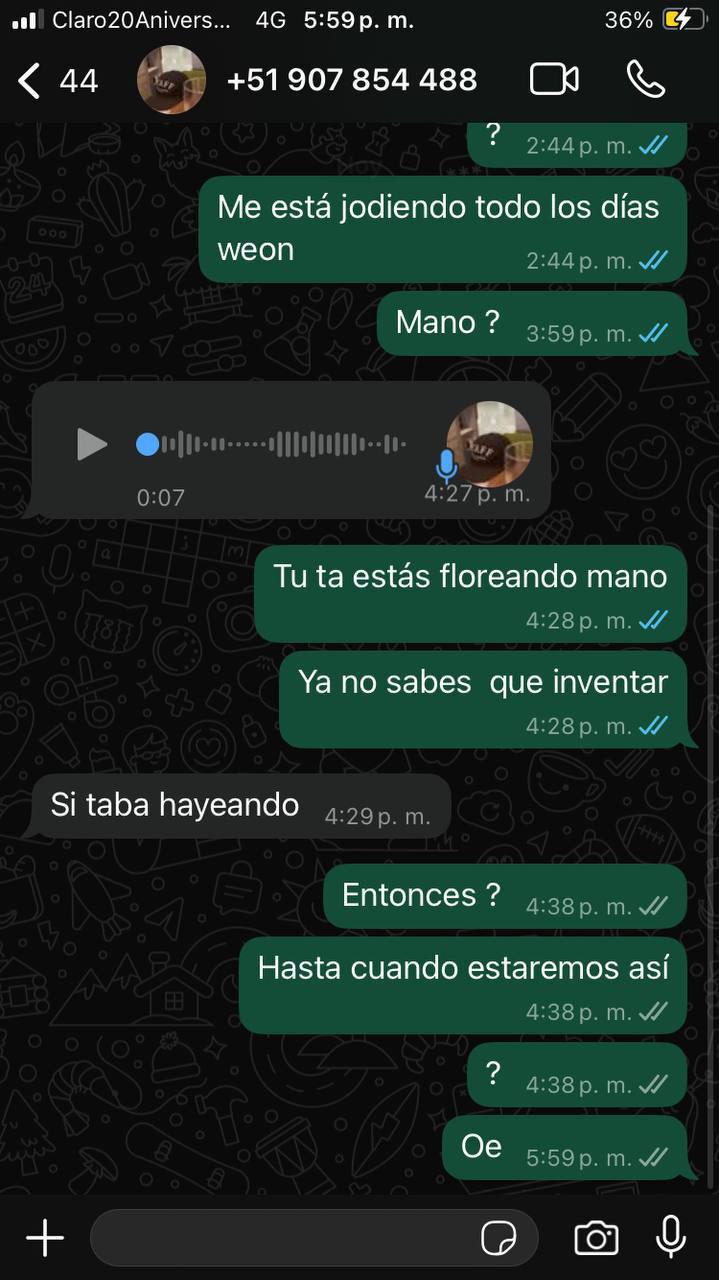
Task: Open contact info for +51 907 854 488
Action: 352,80
